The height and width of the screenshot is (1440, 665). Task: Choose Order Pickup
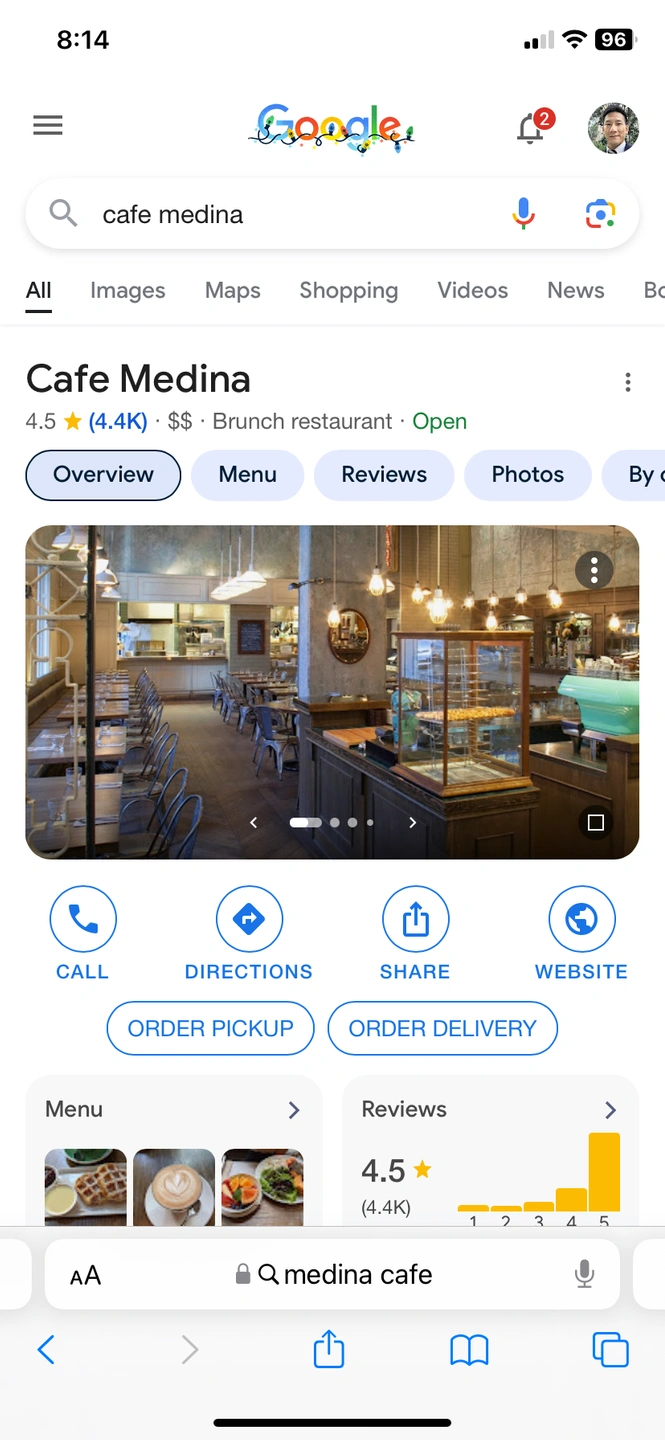click(210, 1028)
